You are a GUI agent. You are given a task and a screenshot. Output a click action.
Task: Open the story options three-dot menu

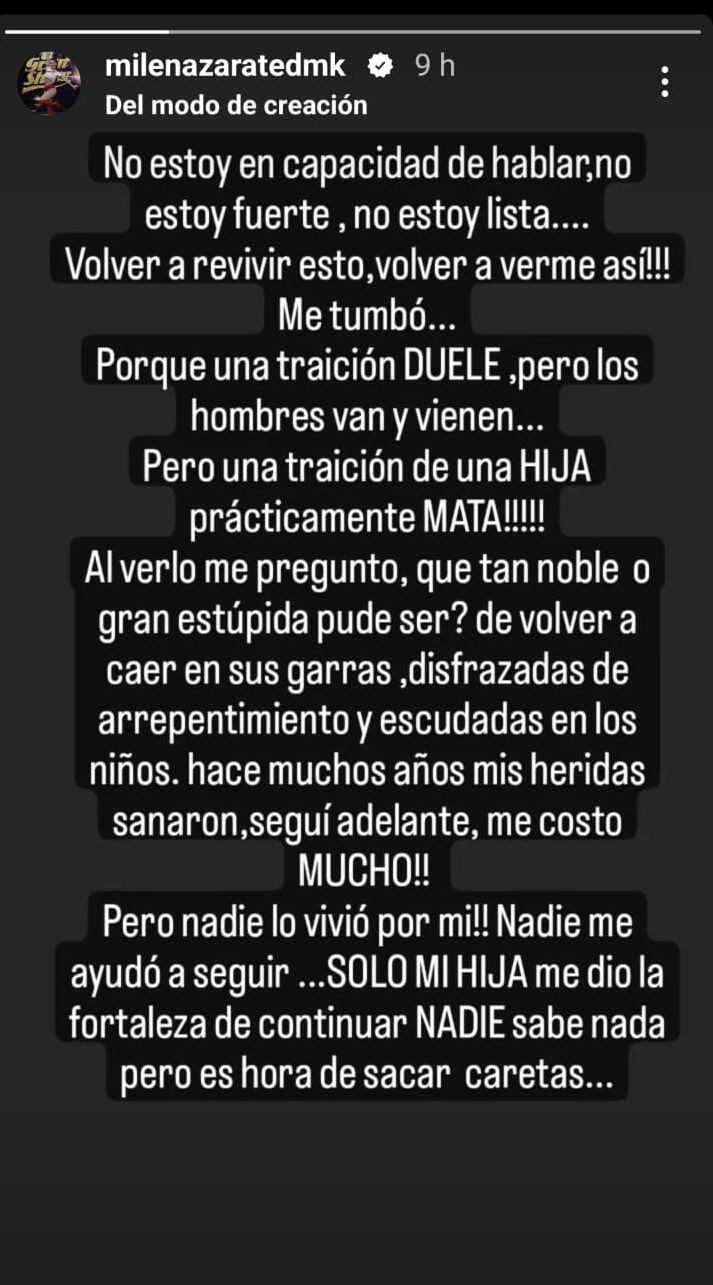(x=665, y=82)
